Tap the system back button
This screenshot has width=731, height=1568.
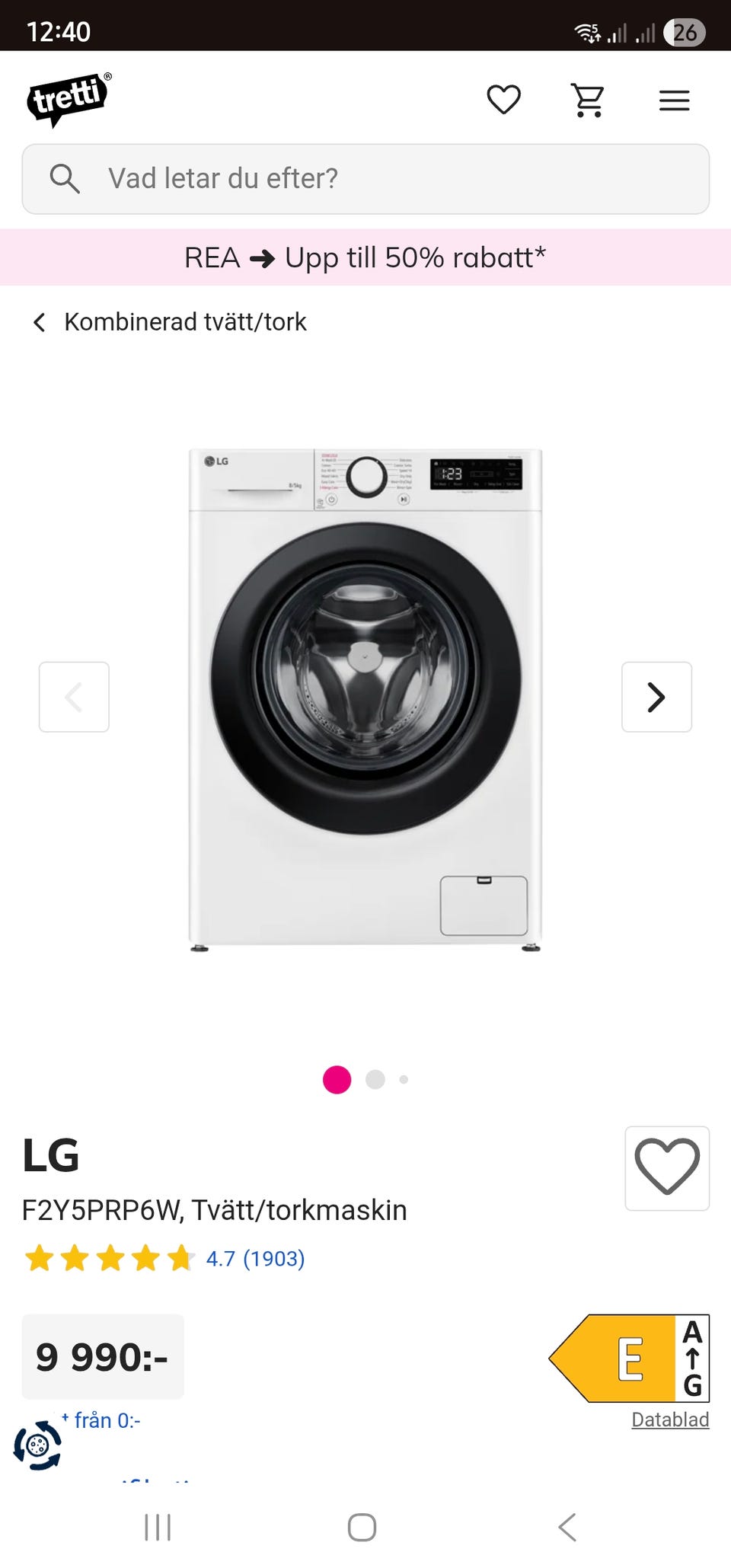(x=567, y=1527)
